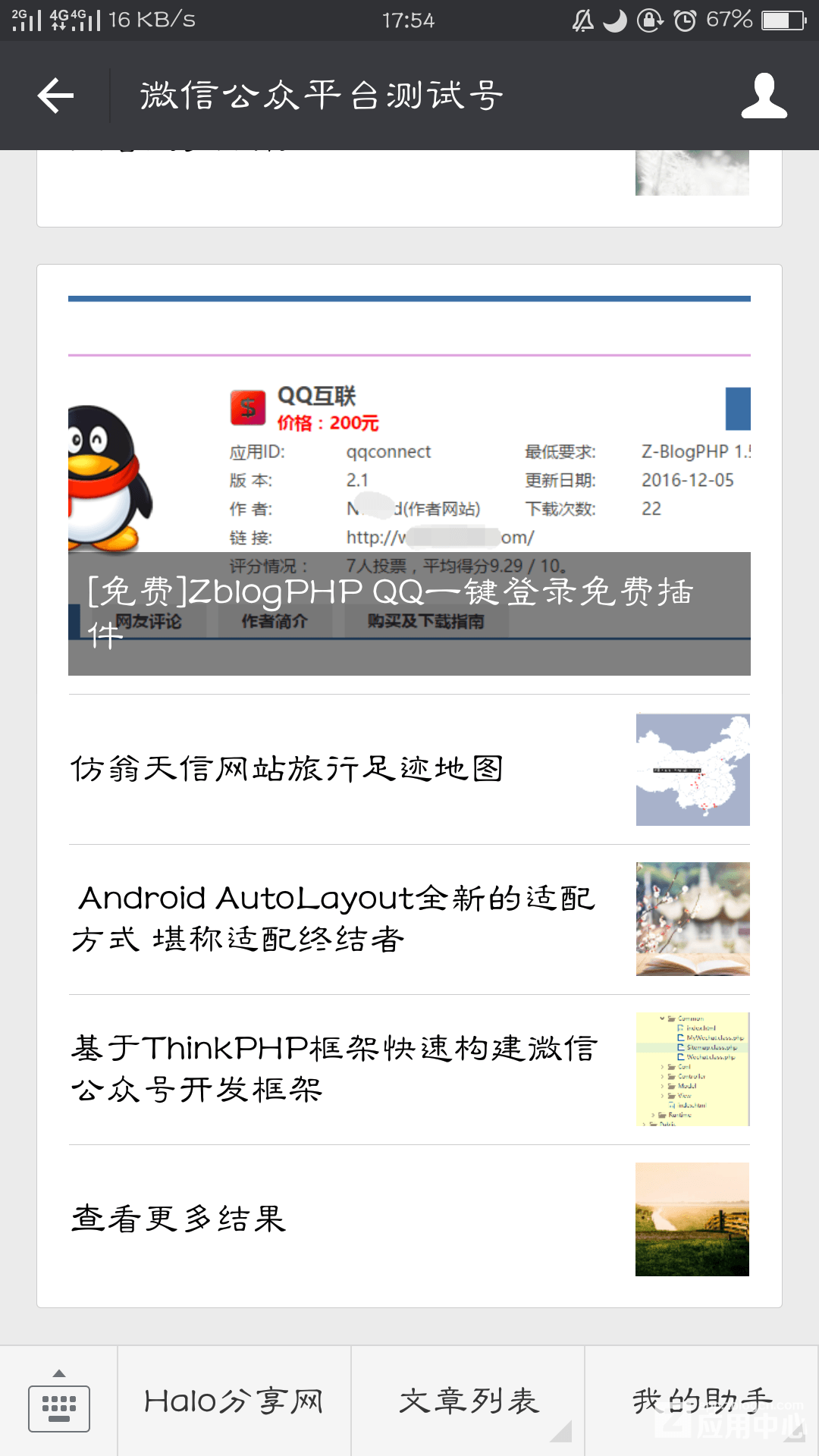Open the Halo分享网 menu
Viewport: 819px width, 1456px height.
[x=234, y=1401]
